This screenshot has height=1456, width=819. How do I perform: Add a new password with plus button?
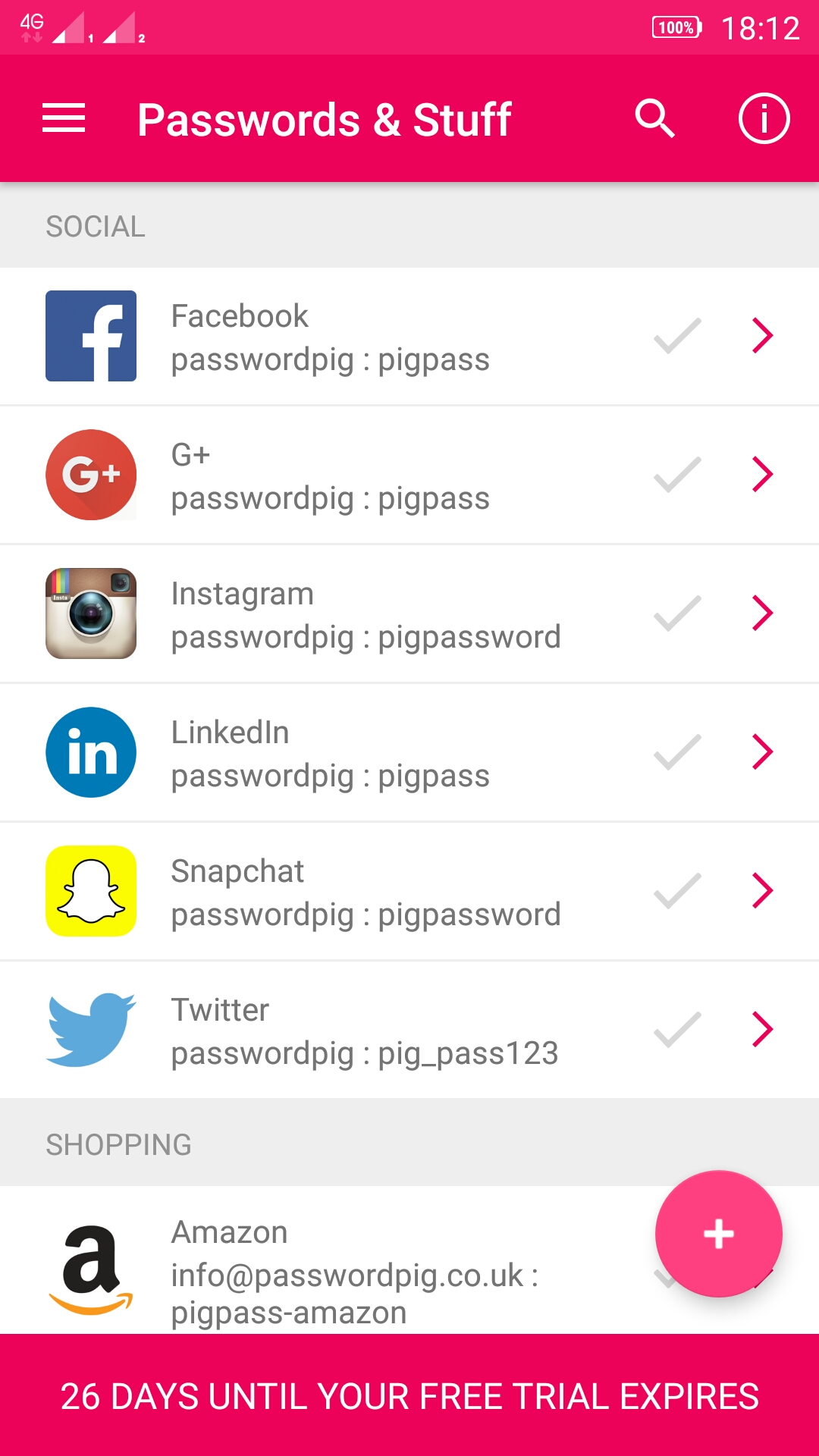point(718,1234)
